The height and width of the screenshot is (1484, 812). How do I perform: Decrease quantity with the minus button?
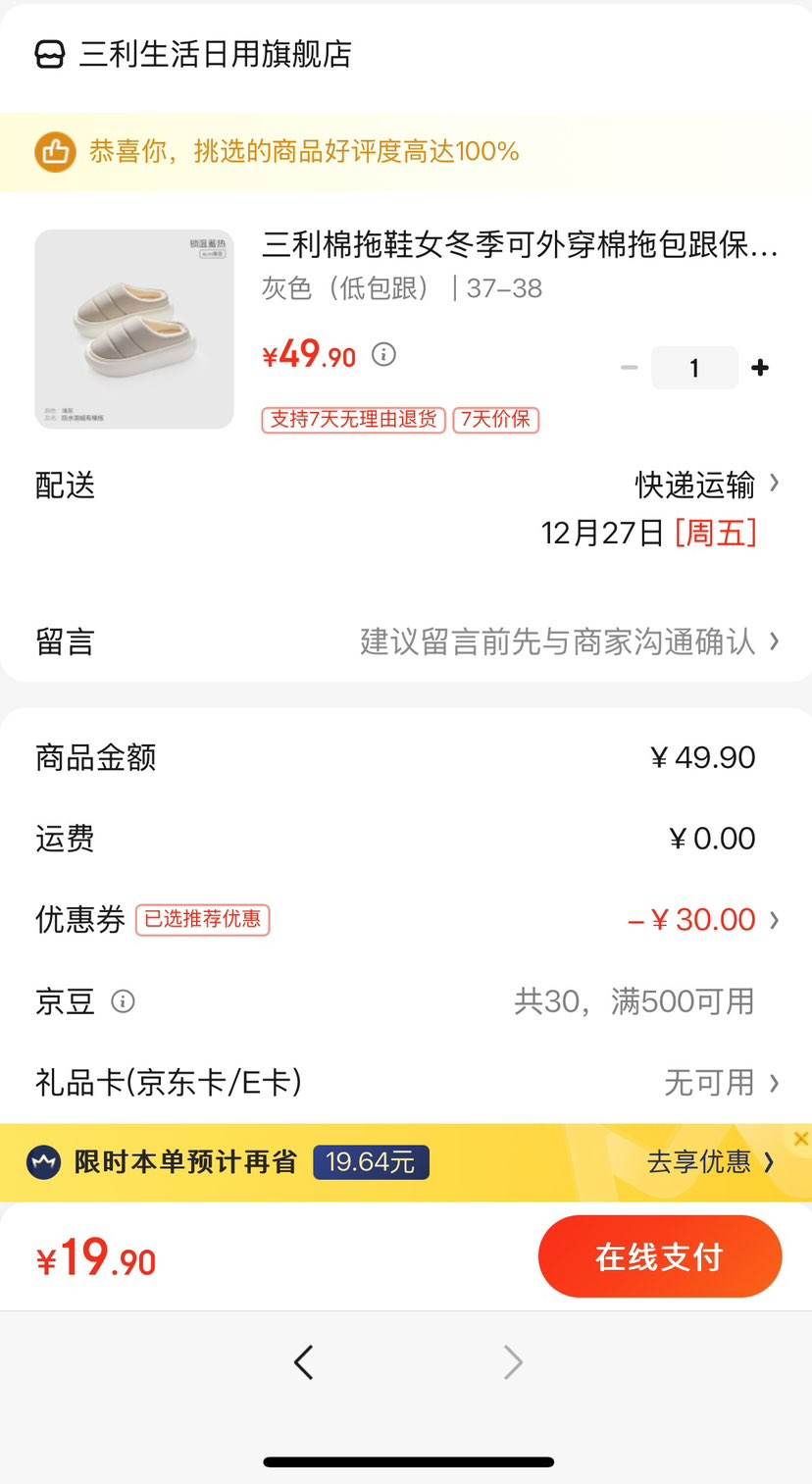click(630, 368)
